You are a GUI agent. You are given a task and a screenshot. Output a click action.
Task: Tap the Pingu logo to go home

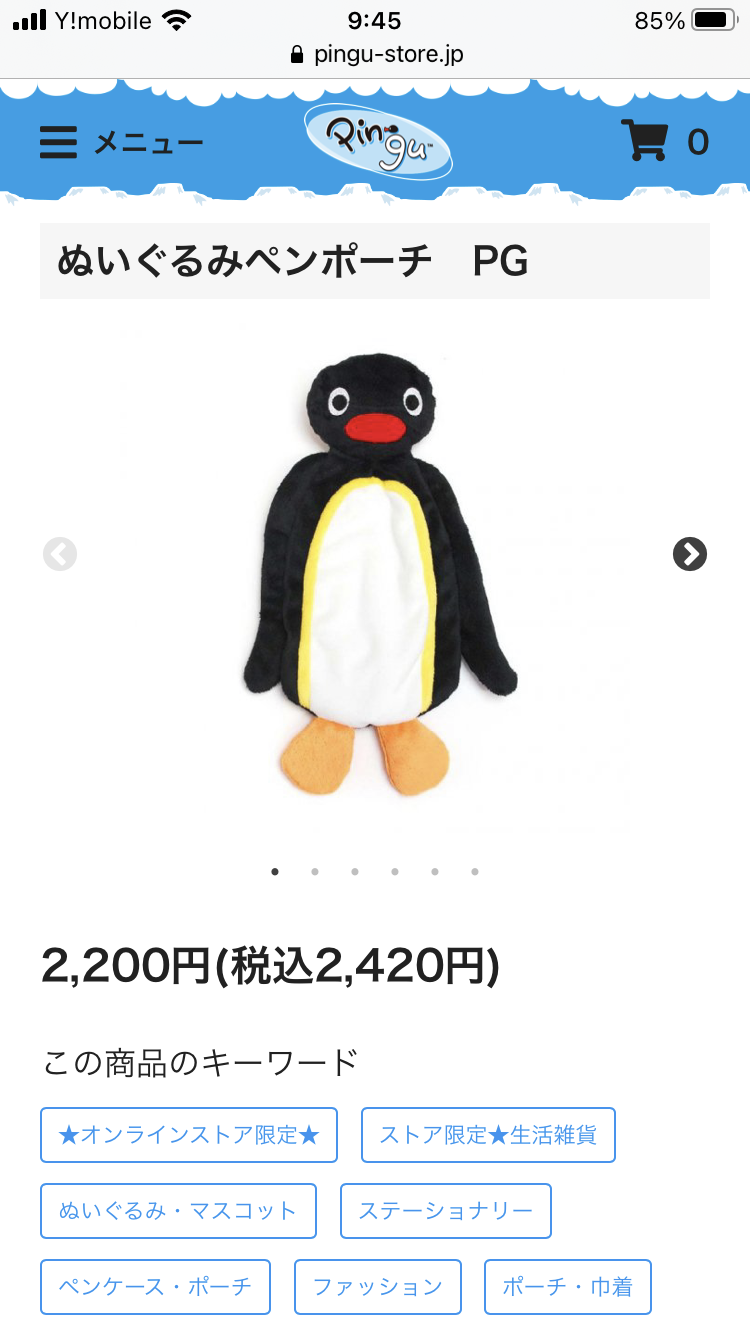click(379, 141)
